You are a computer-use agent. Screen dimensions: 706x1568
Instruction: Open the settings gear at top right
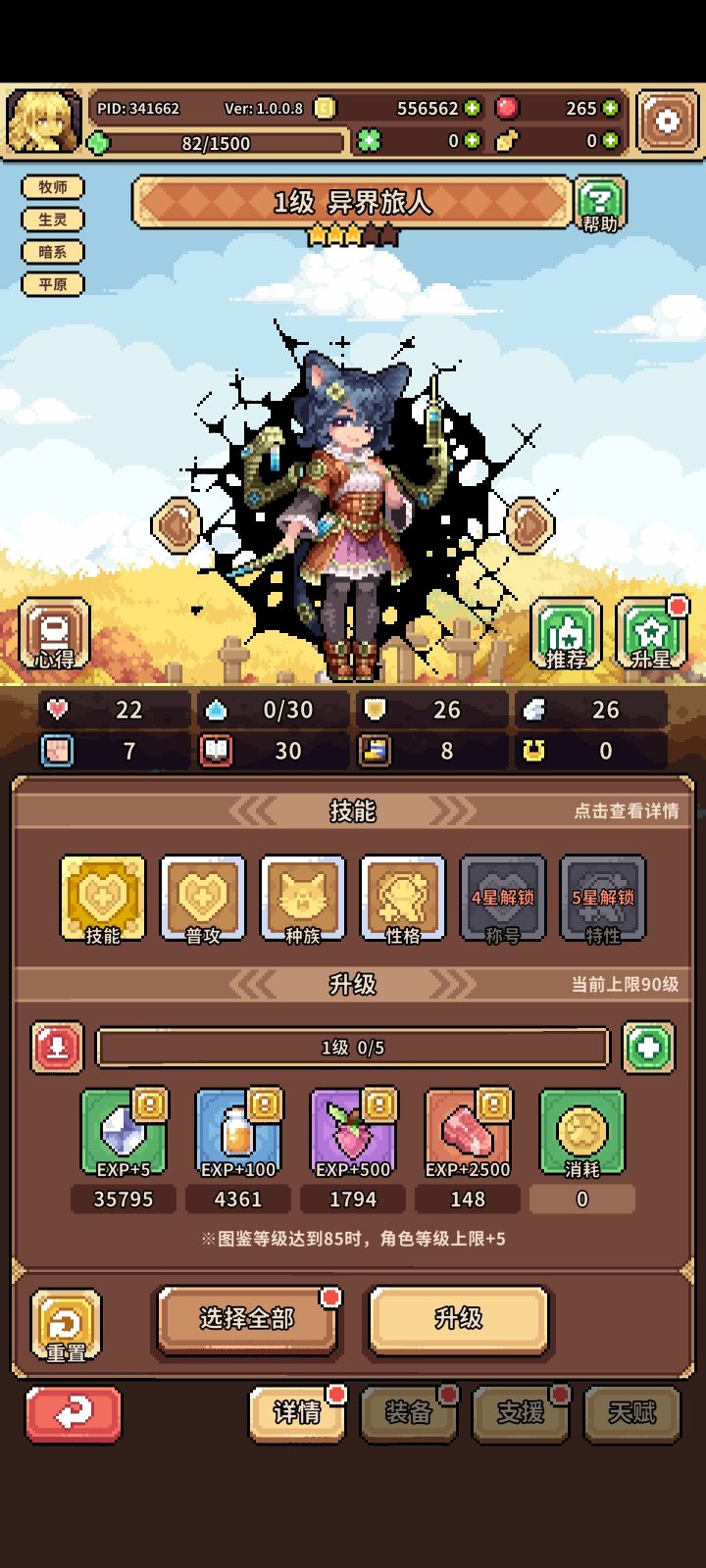669,120
